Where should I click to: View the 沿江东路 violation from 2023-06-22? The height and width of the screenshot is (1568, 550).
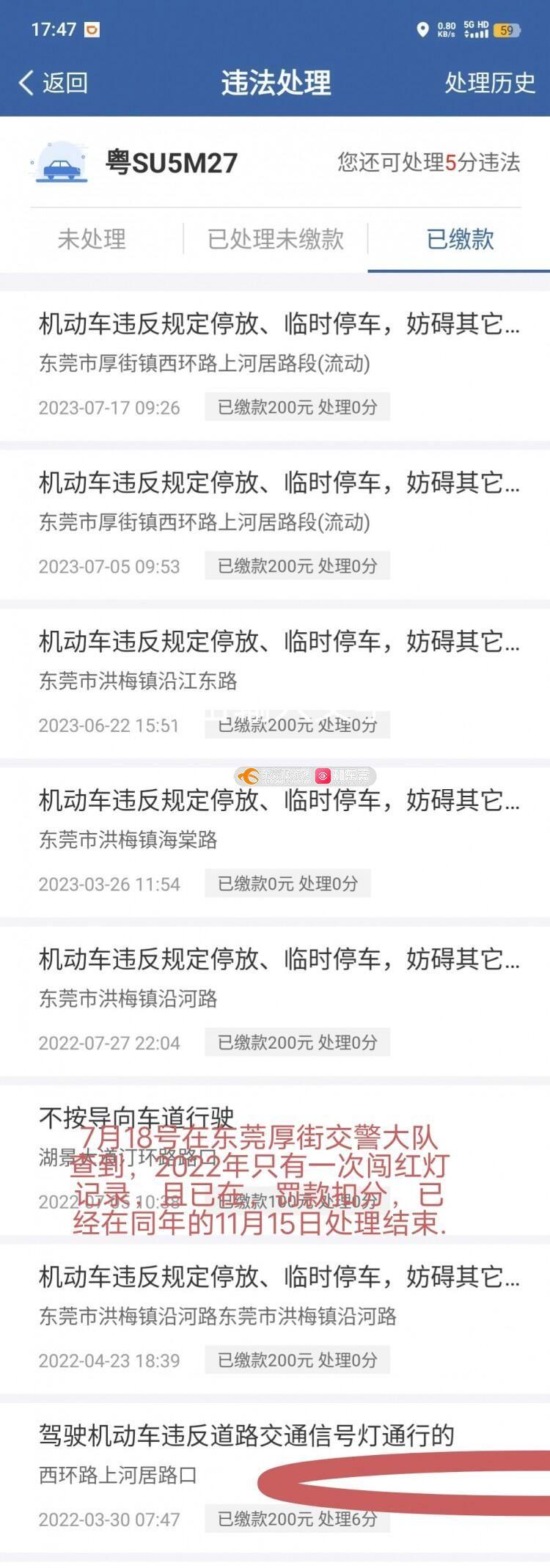tap(275, 682)
